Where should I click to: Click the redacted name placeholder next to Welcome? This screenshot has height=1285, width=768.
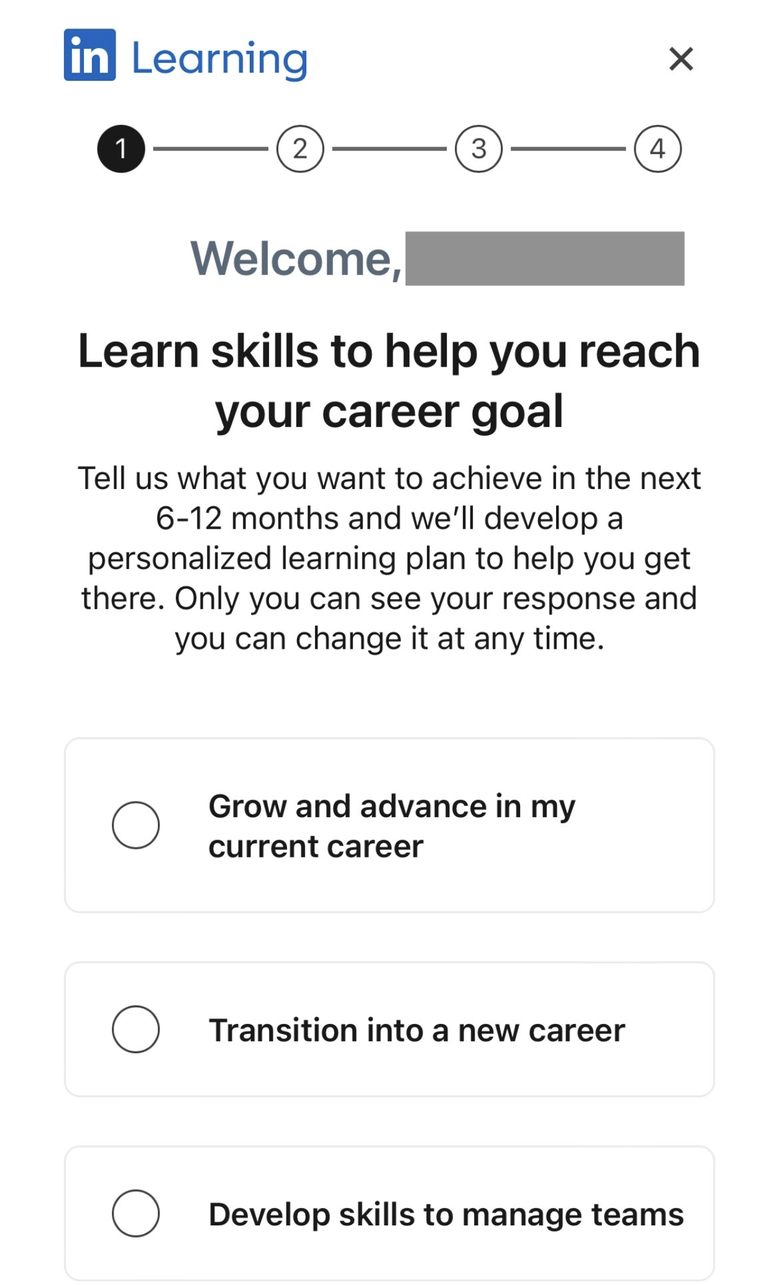(545, 258)
